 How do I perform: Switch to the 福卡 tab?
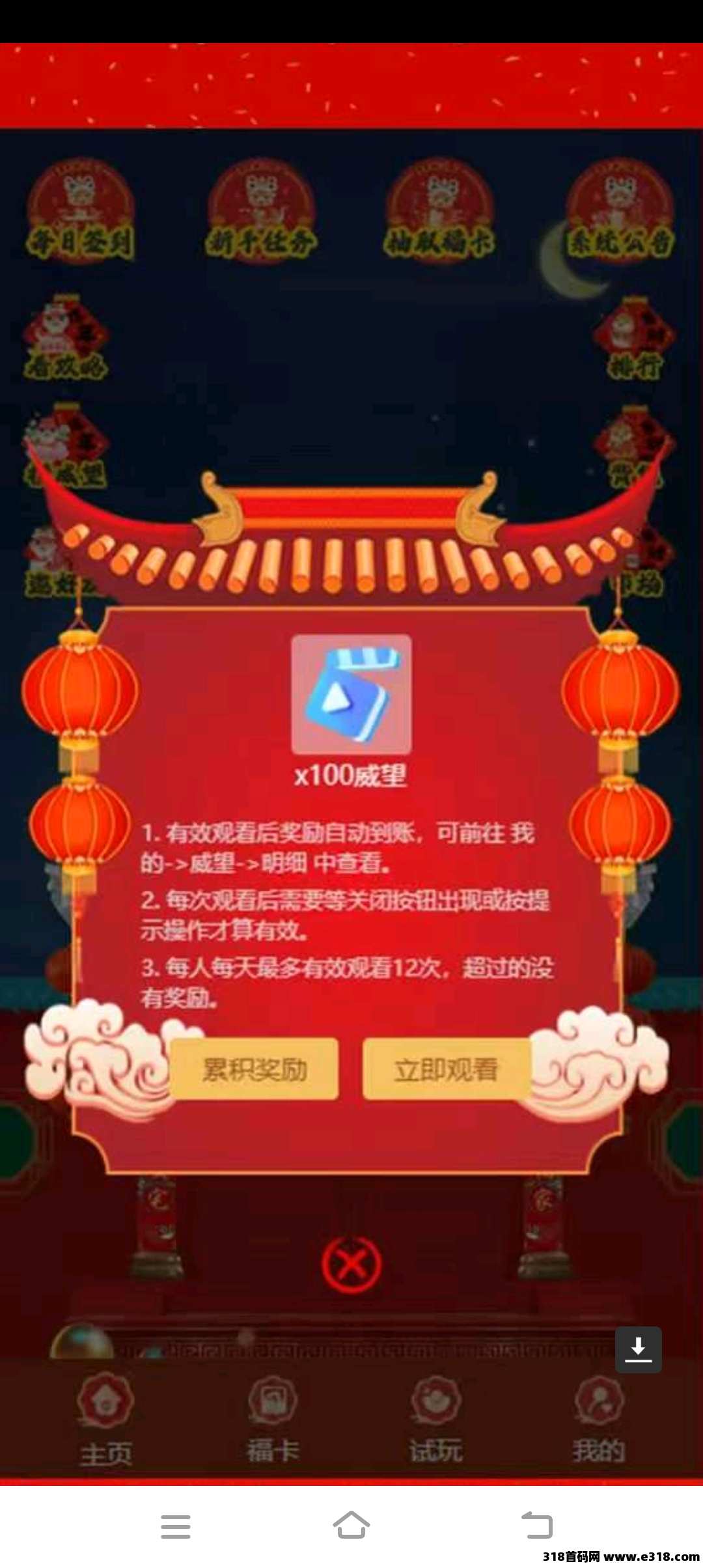272,1420
